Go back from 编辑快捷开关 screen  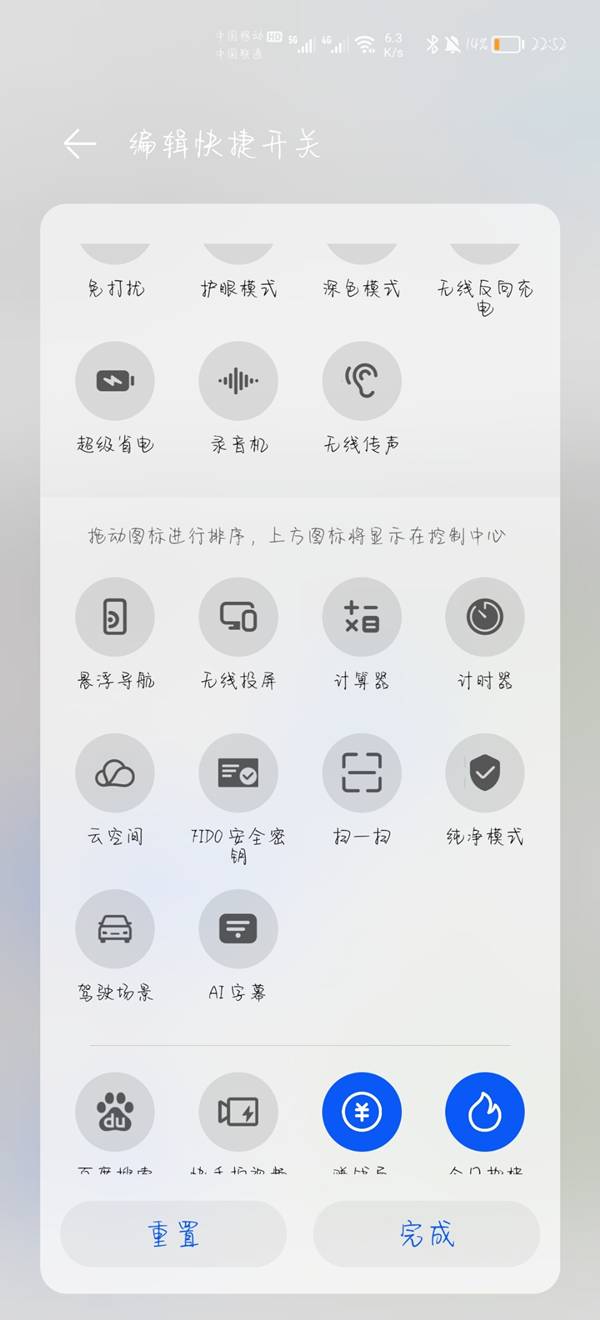(x=80, y=145)
